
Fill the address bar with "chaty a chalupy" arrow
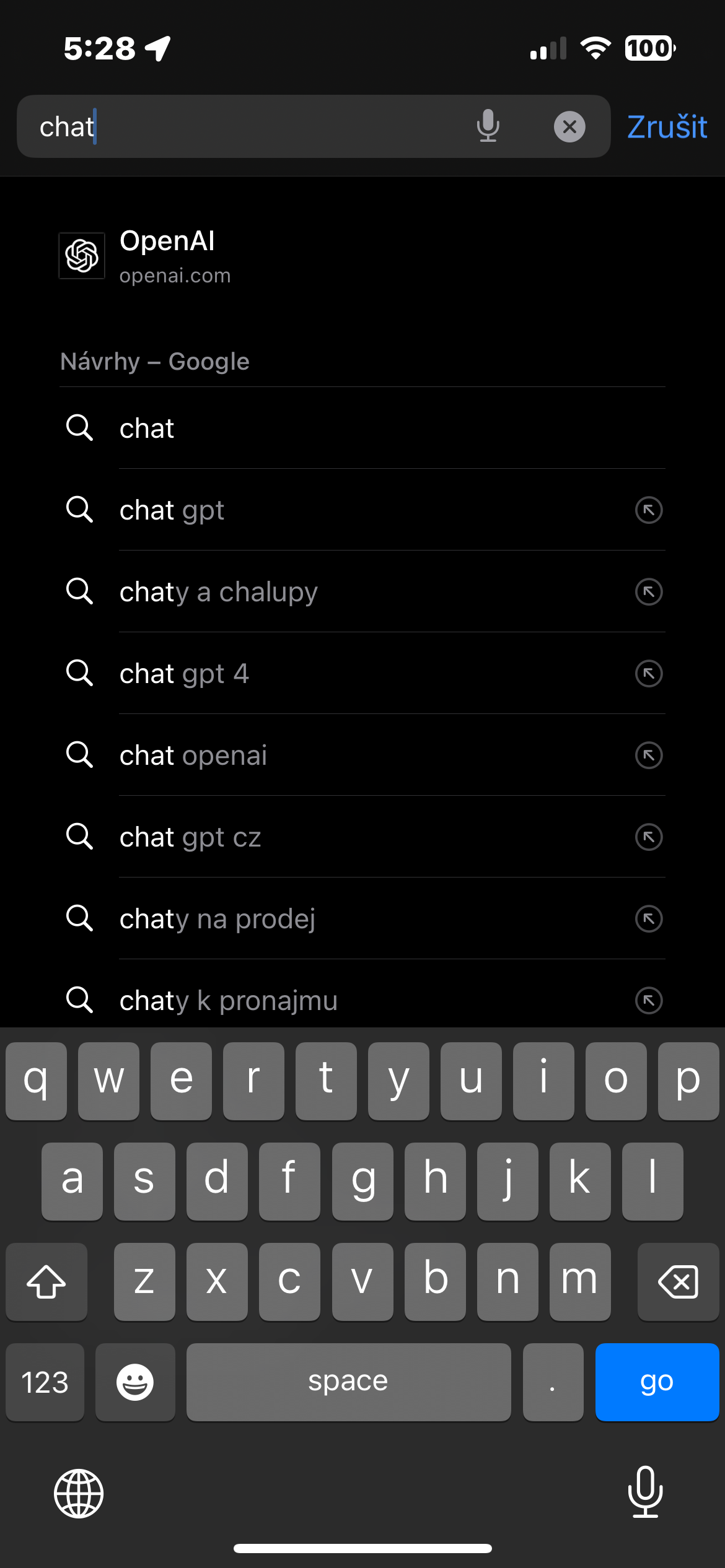click(649, 592)
